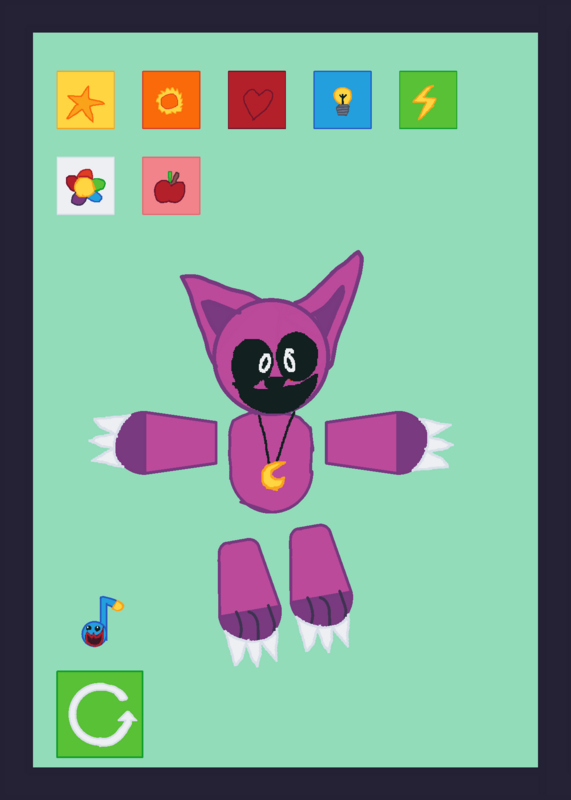Choose the rainbow flower tile

pos(86,186)
